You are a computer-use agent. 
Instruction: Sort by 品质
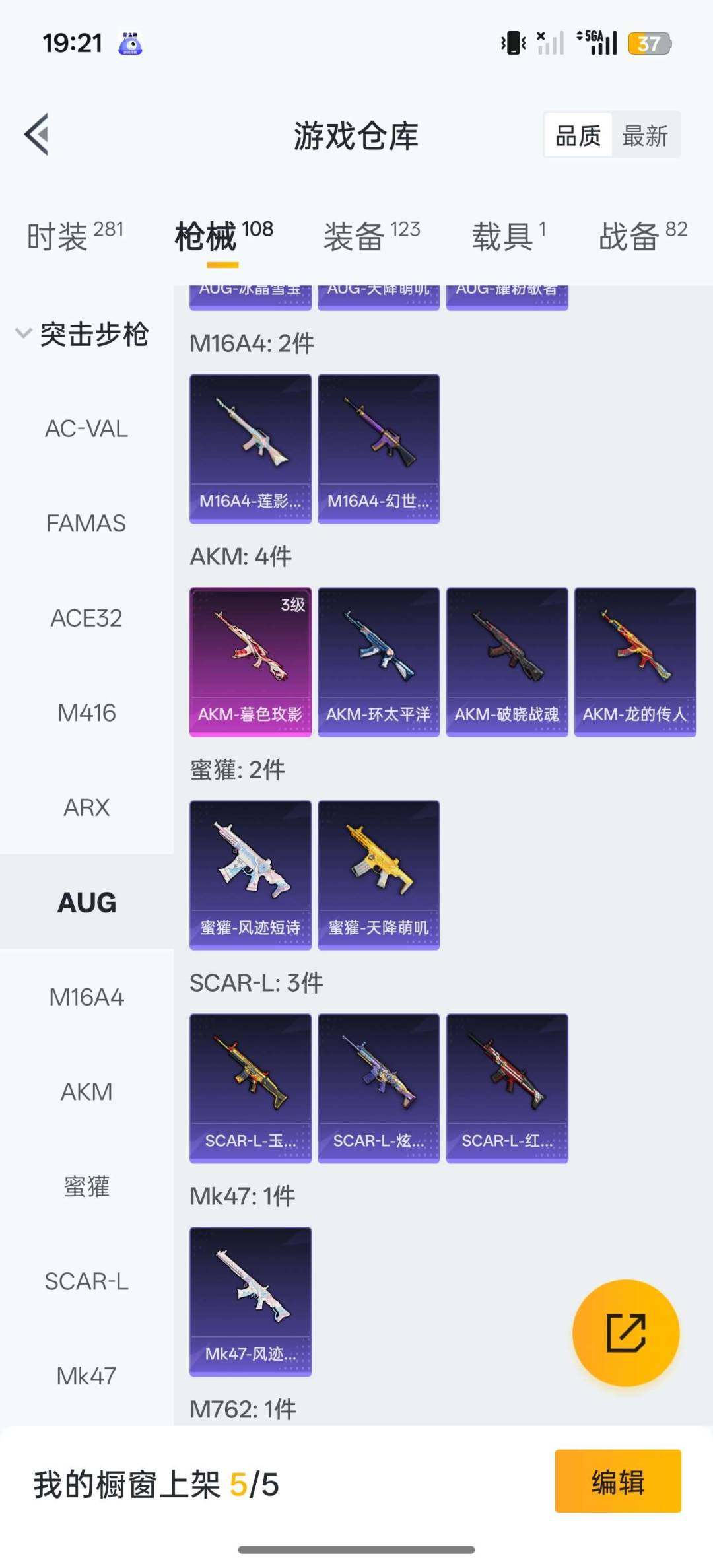tap(578, 136)
